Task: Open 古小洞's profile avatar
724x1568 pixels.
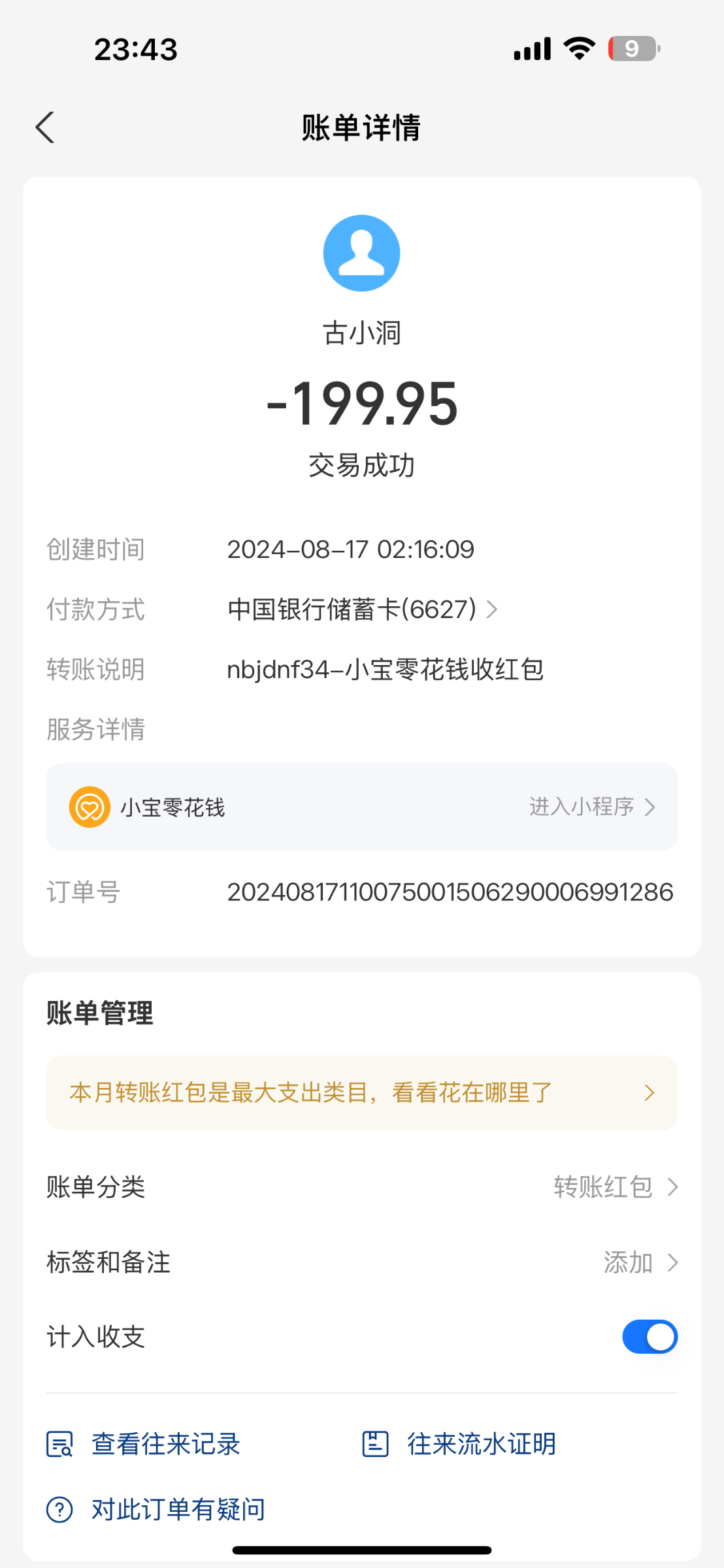Action: click(361, 253)
